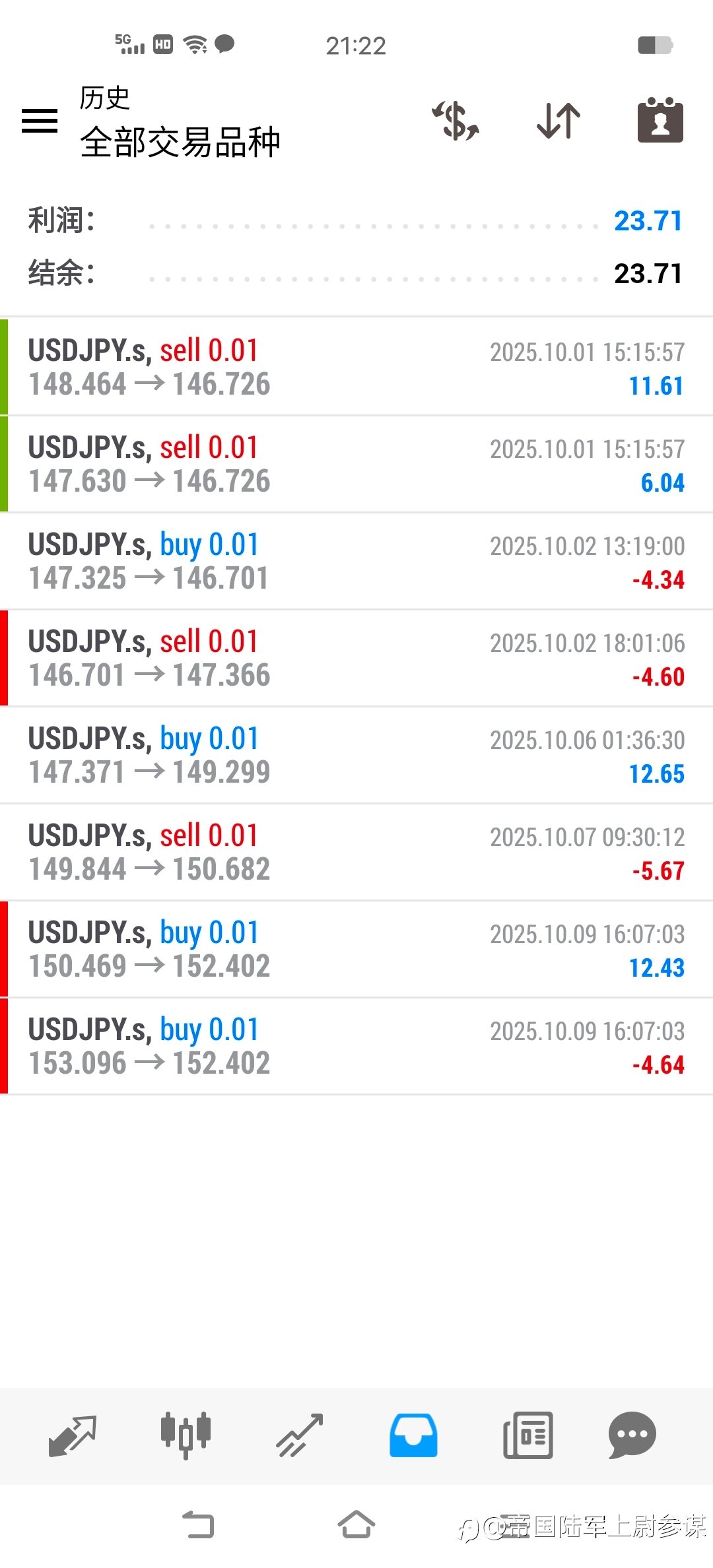The image size is (713, 1568).
Task: Open the hamburger drawer menu
Action: 40,121
